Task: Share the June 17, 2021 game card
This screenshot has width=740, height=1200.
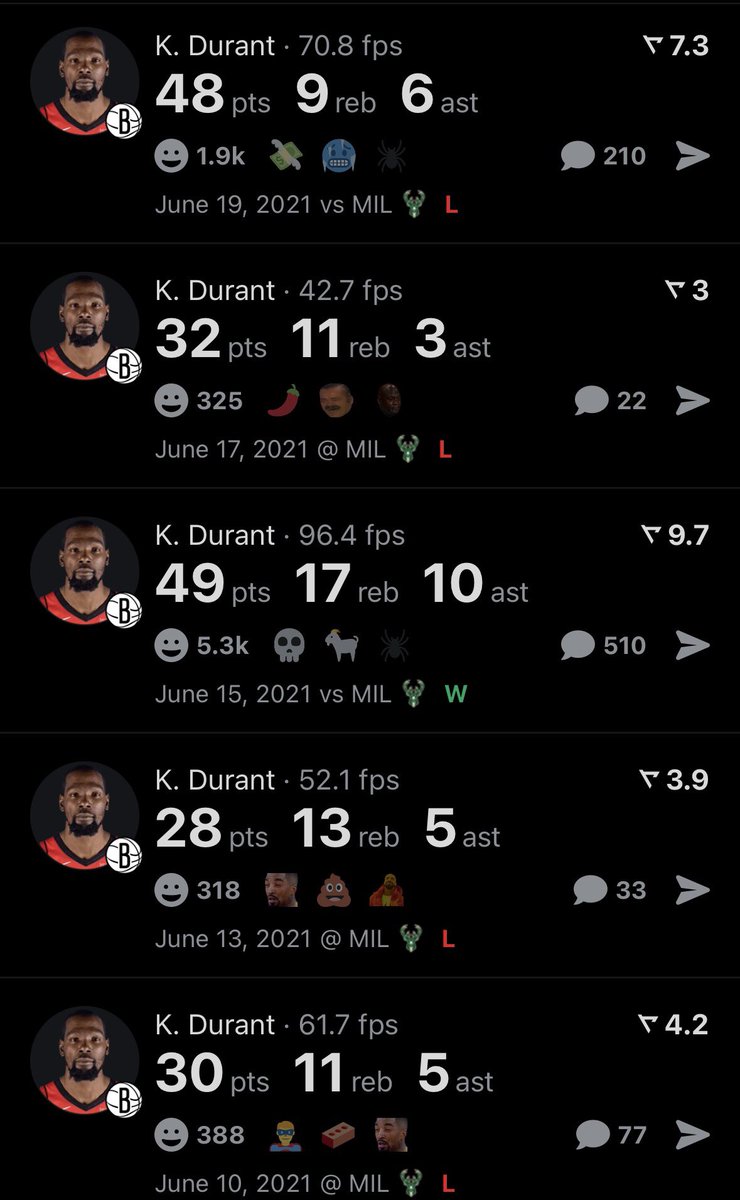Action: 693,401
